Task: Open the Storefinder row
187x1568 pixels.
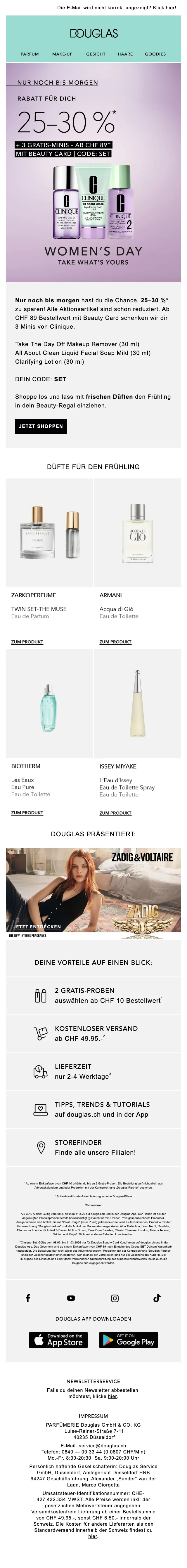Action: (x=94, y=1147)
